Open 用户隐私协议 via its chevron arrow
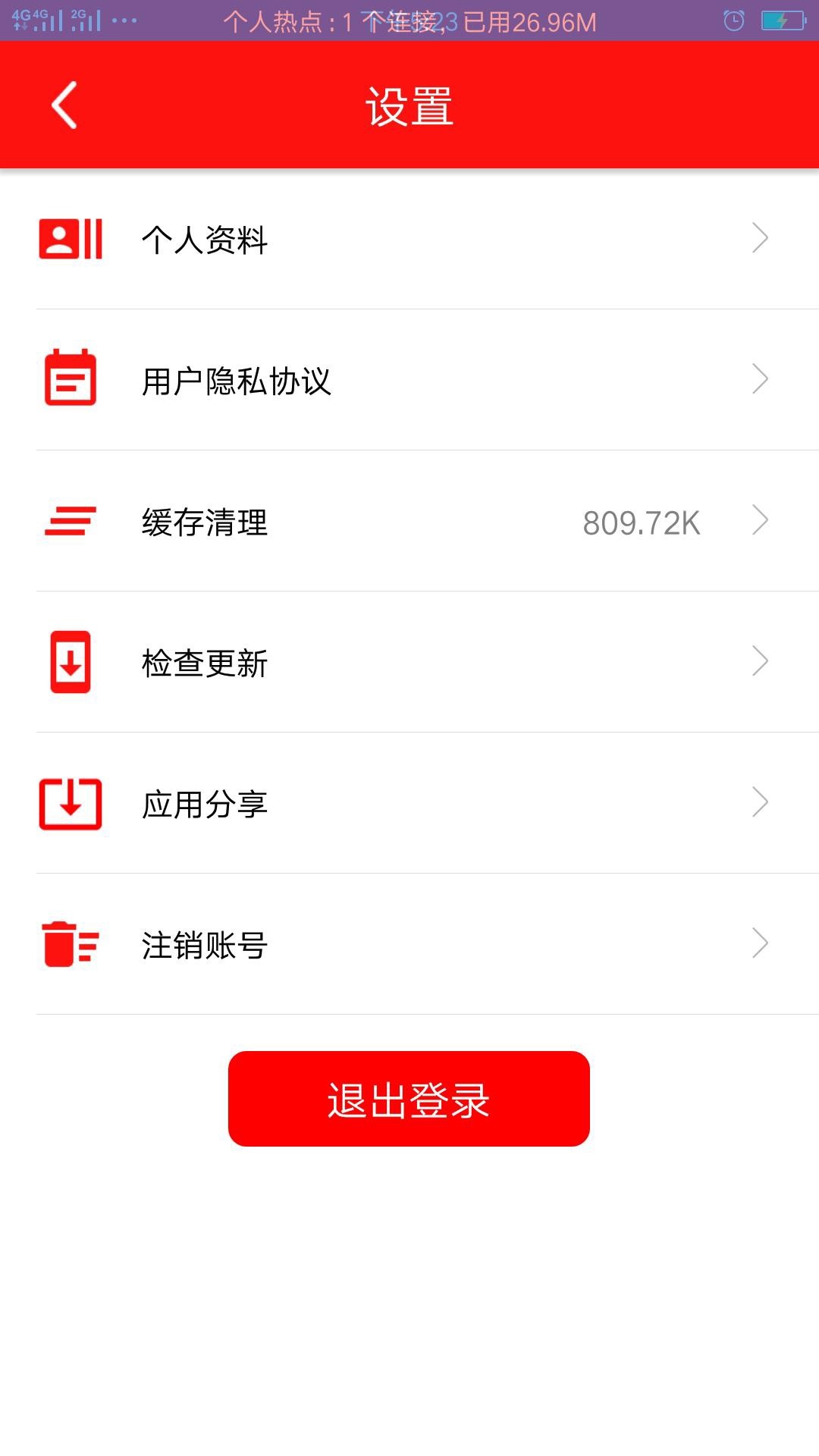The image size is (819, 1456). (x=761, y=381)
